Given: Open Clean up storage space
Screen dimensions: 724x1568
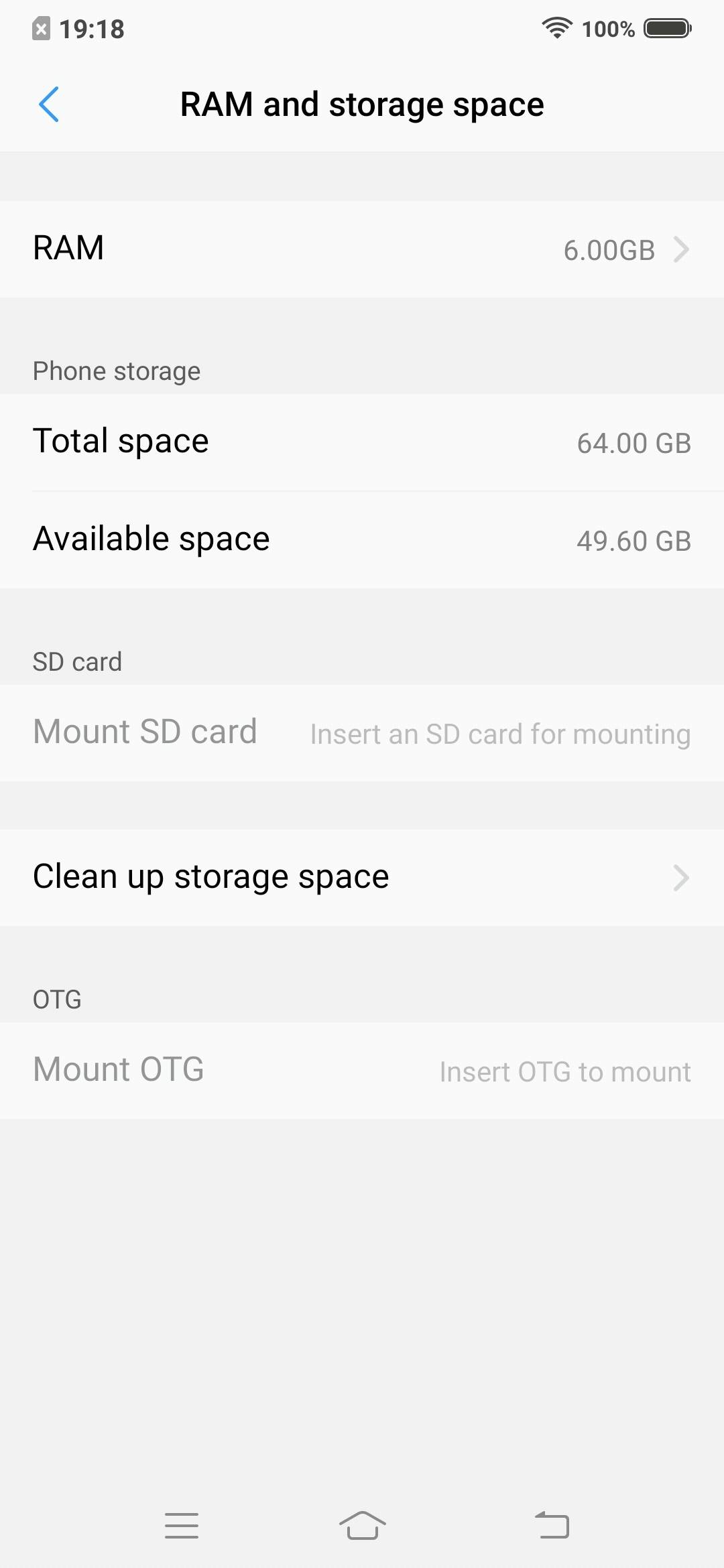Looking at the screenshot, I should [x=362, y=877].
